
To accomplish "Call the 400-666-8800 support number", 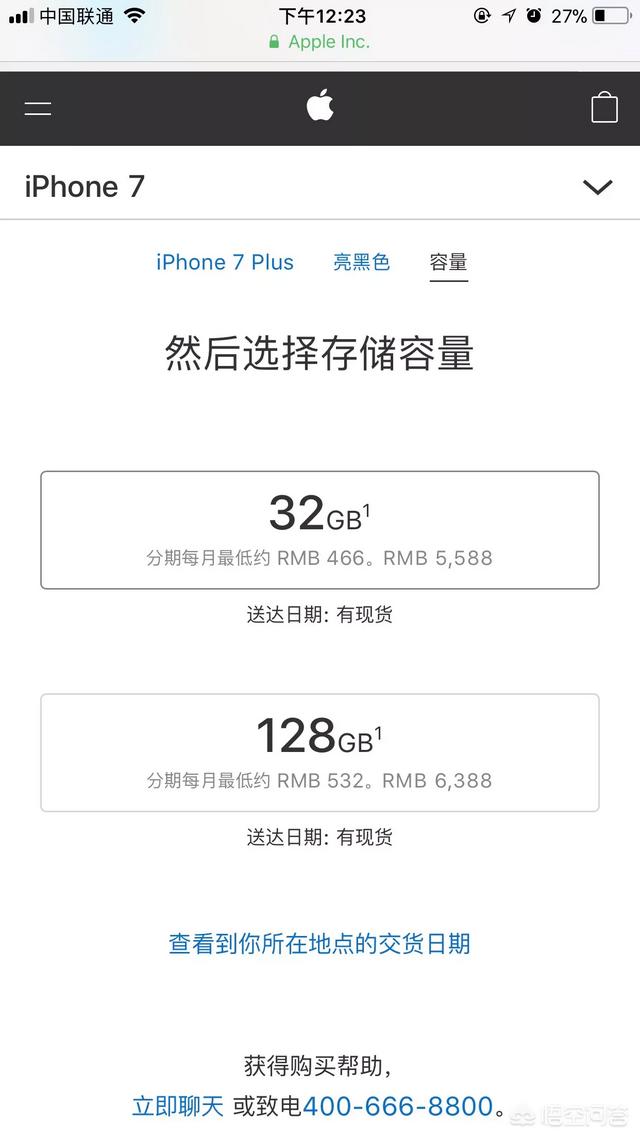I will click(x=398, y=1106).
